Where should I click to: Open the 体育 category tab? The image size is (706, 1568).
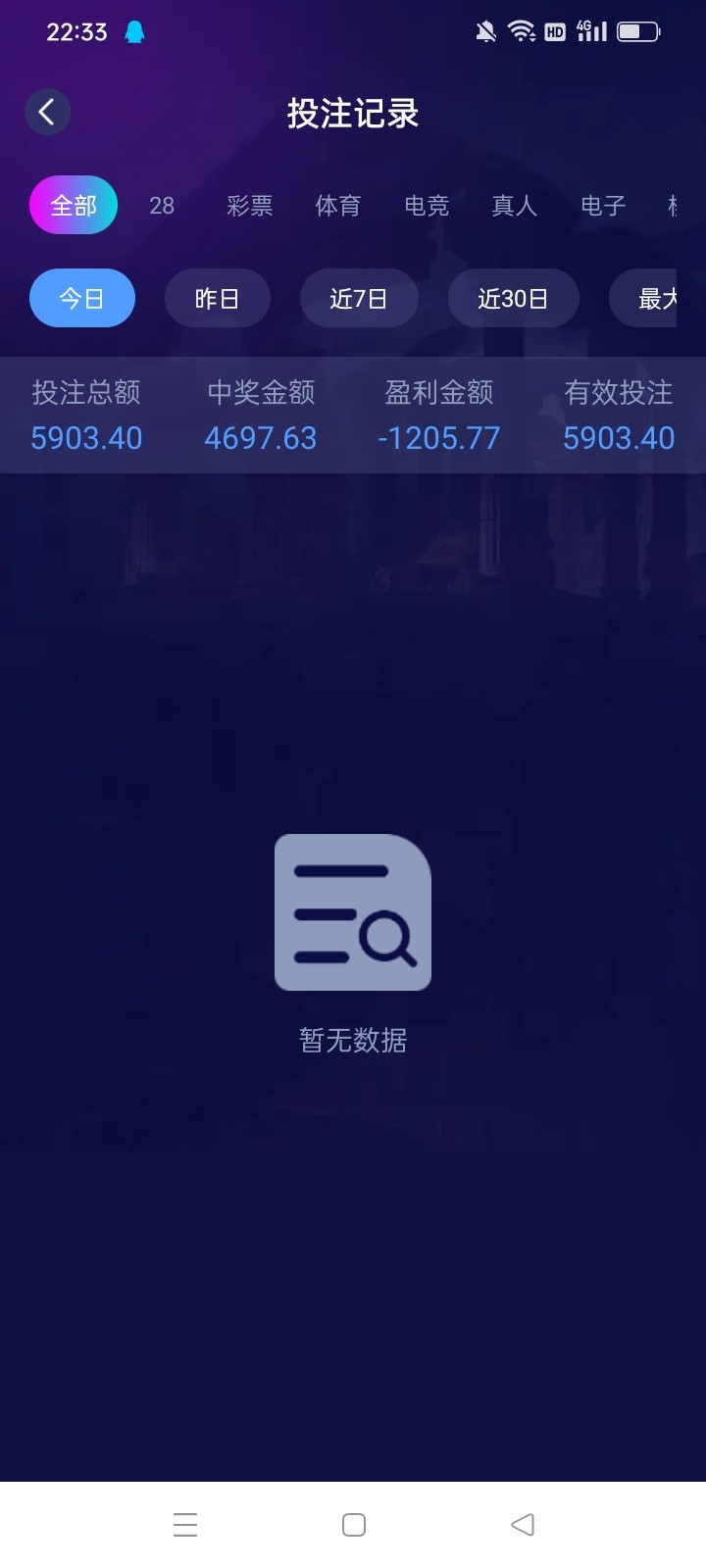click(337, 206)
